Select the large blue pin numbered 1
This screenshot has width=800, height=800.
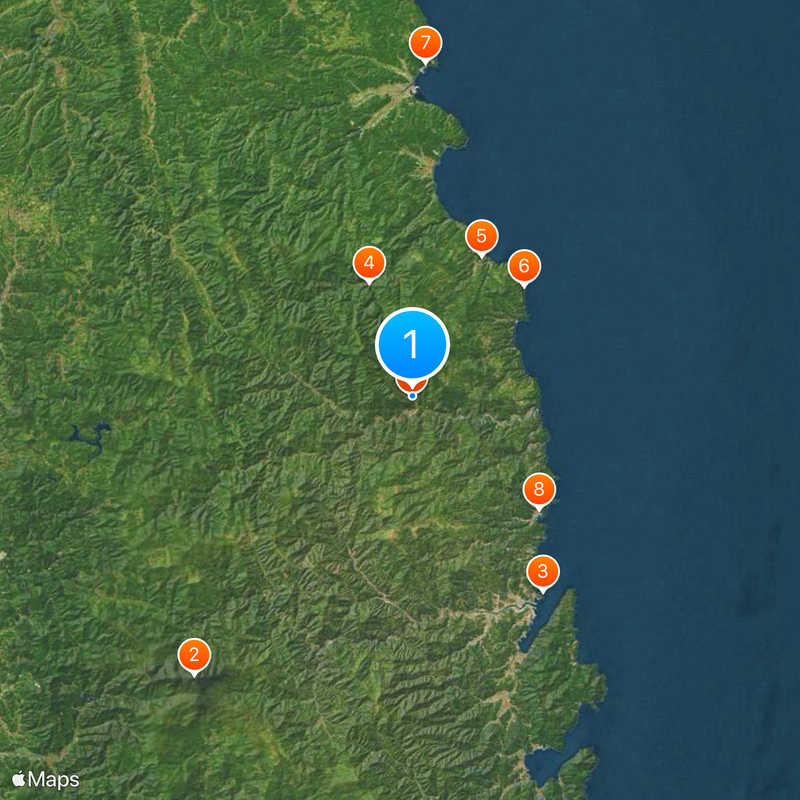point(412,345)
